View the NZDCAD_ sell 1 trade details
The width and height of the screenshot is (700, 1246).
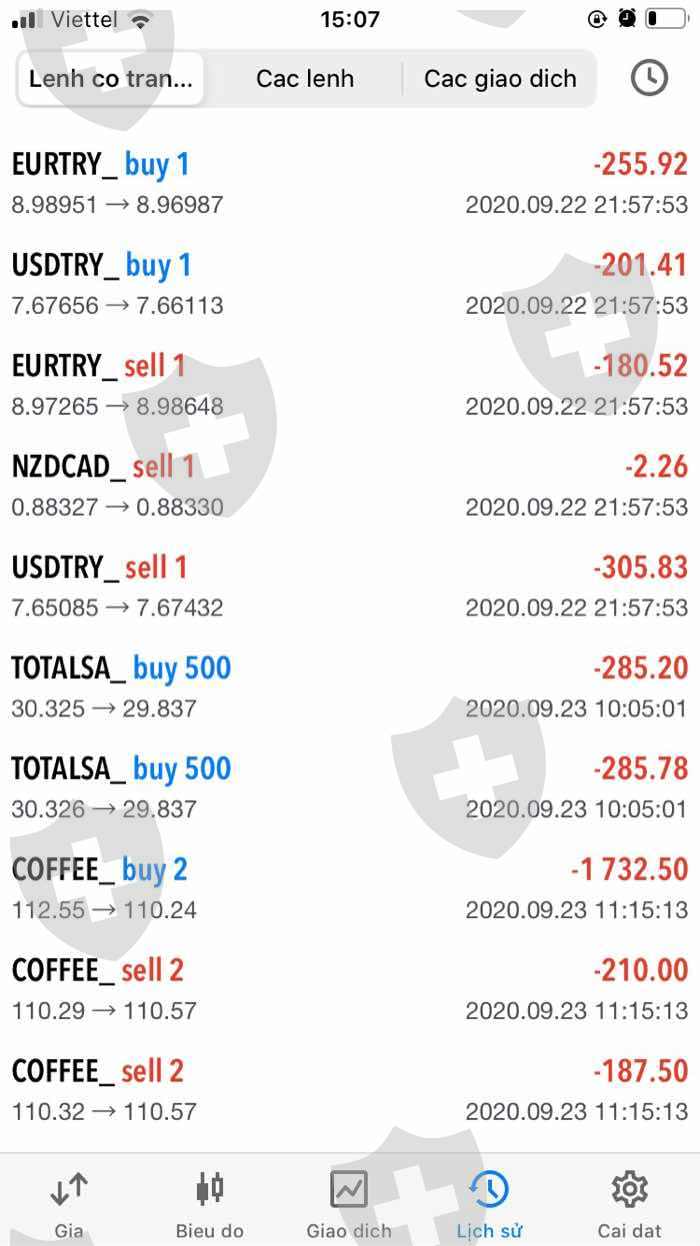tap(350, 485)
